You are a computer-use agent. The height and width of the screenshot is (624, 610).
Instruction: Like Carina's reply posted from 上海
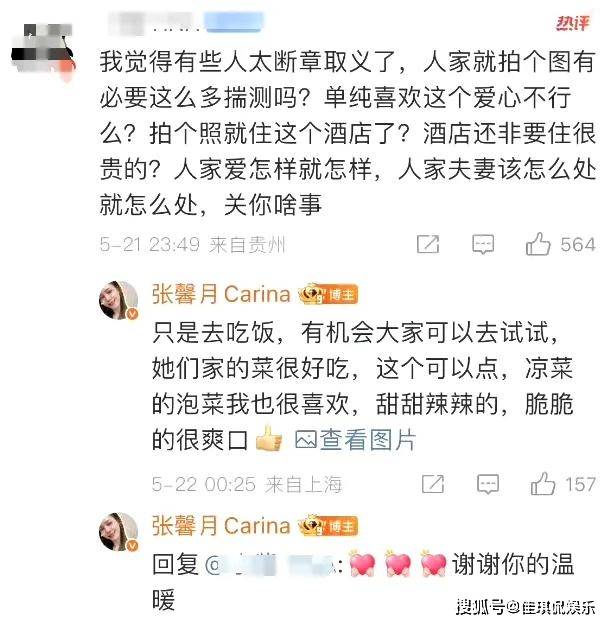click(543, 484)
